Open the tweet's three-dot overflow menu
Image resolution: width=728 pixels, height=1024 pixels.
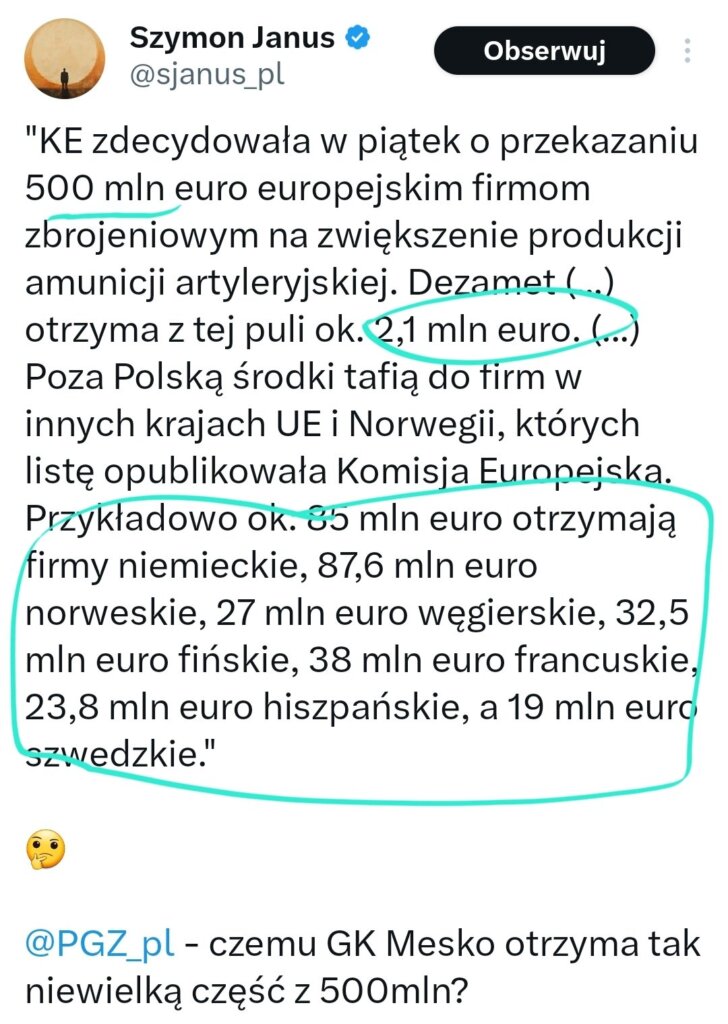689,51
